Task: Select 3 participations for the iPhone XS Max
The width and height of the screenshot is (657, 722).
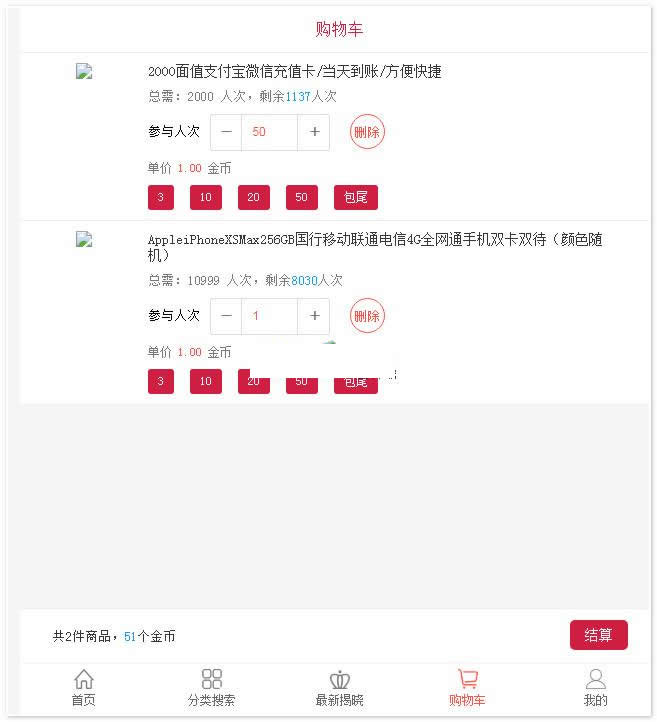Action: 160,381
